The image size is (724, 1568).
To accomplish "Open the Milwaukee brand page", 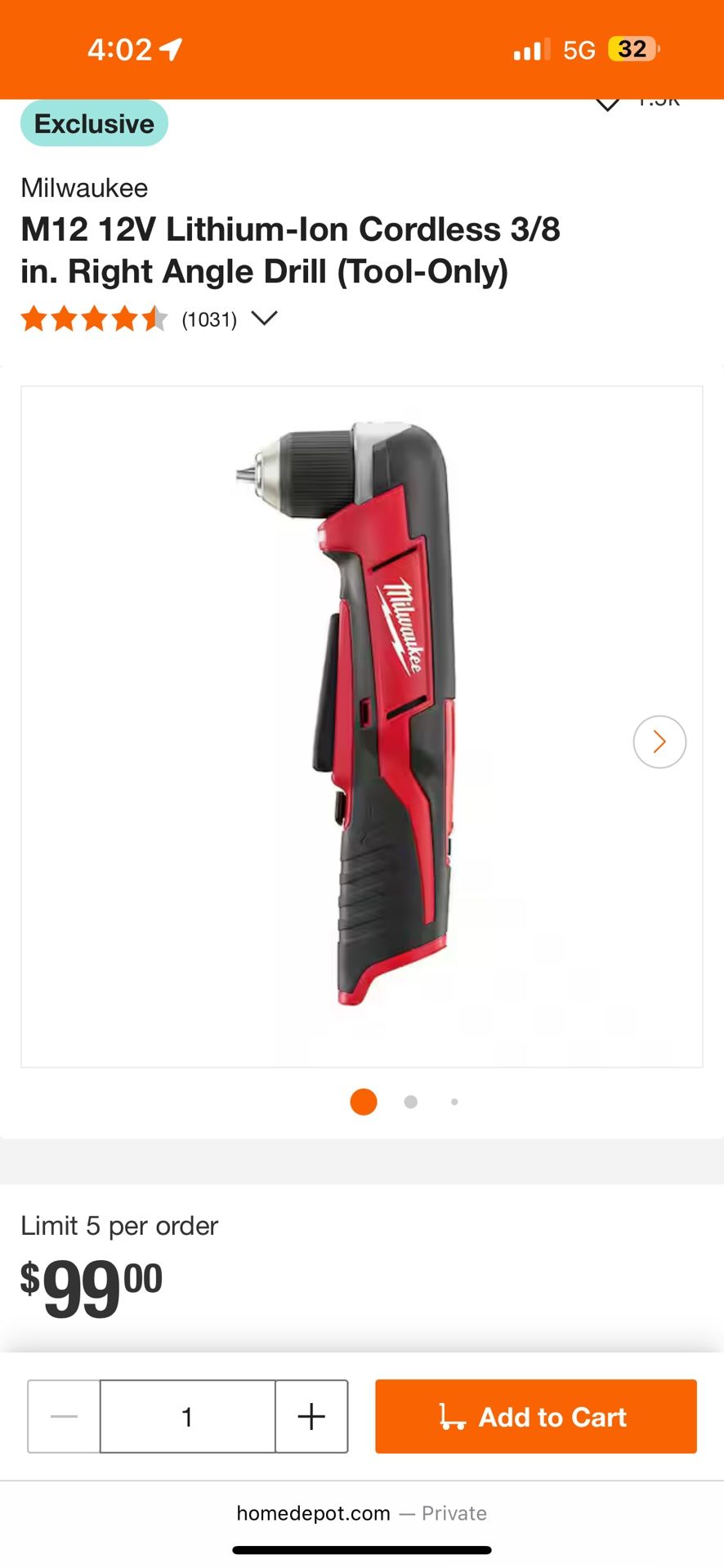I will point(84,188).
